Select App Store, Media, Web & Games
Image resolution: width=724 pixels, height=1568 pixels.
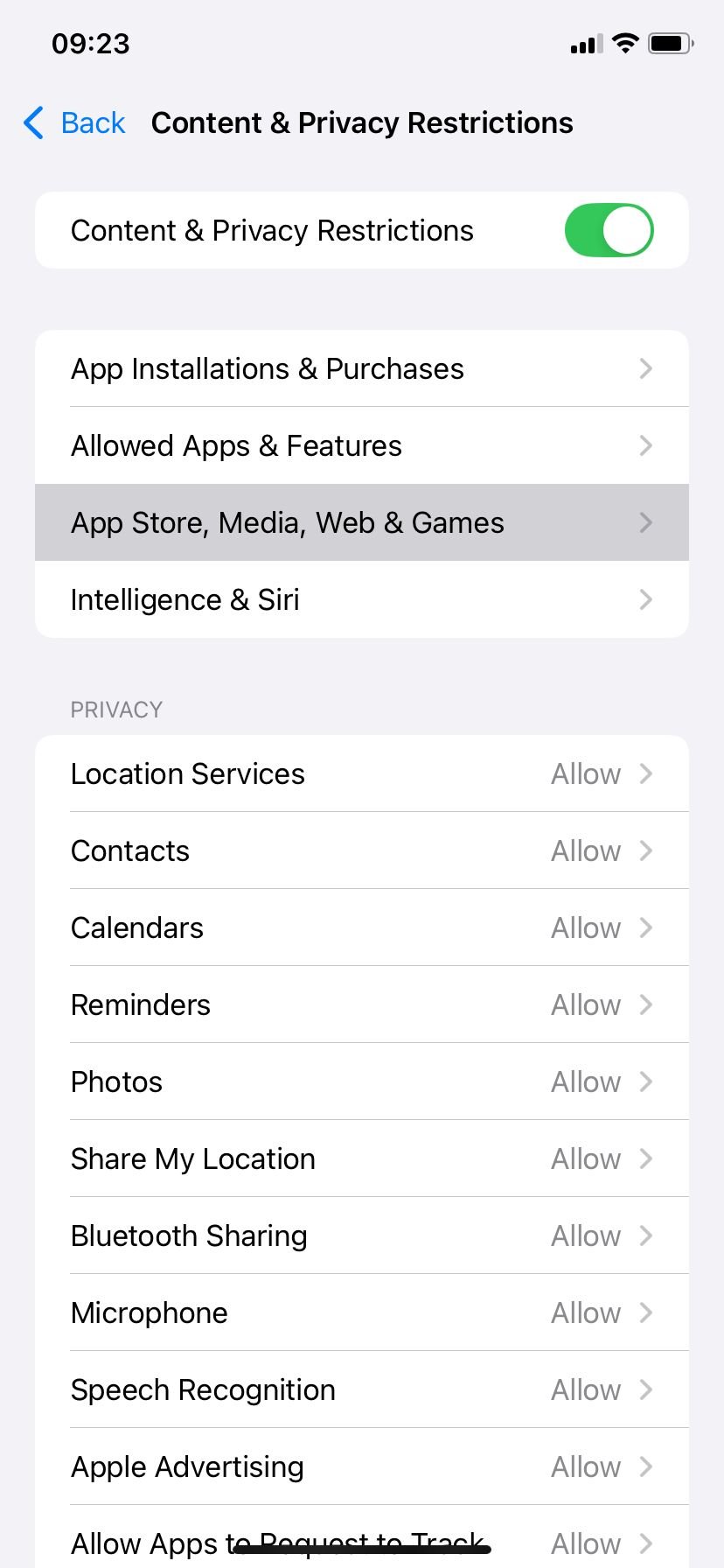pyautogui.click(x=361, y=523)
